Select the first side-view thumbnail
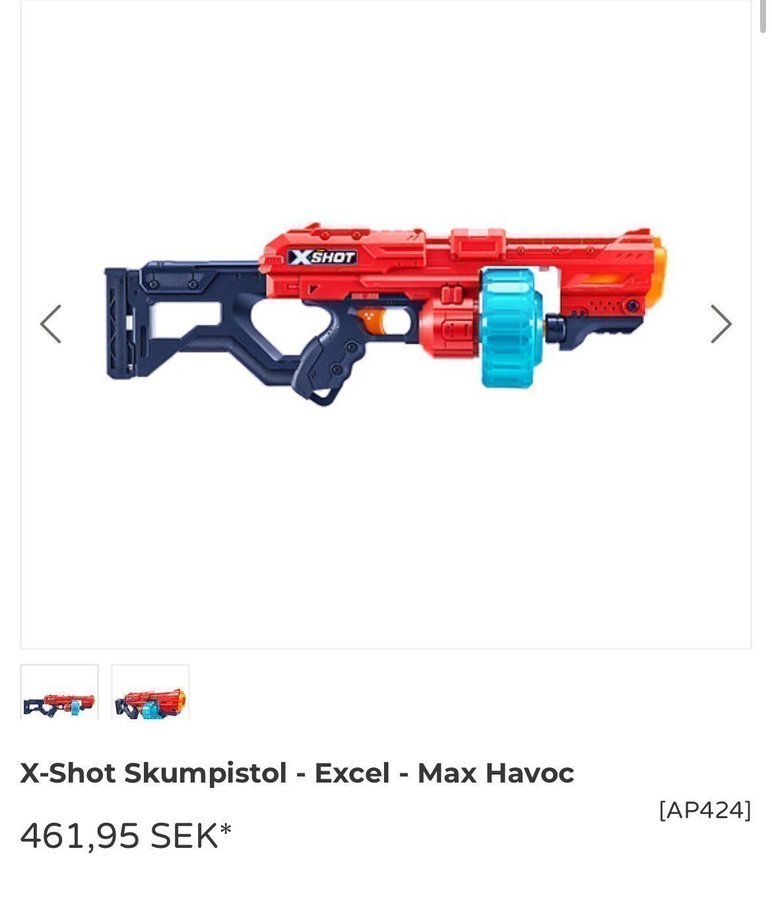 pos(60,693)
